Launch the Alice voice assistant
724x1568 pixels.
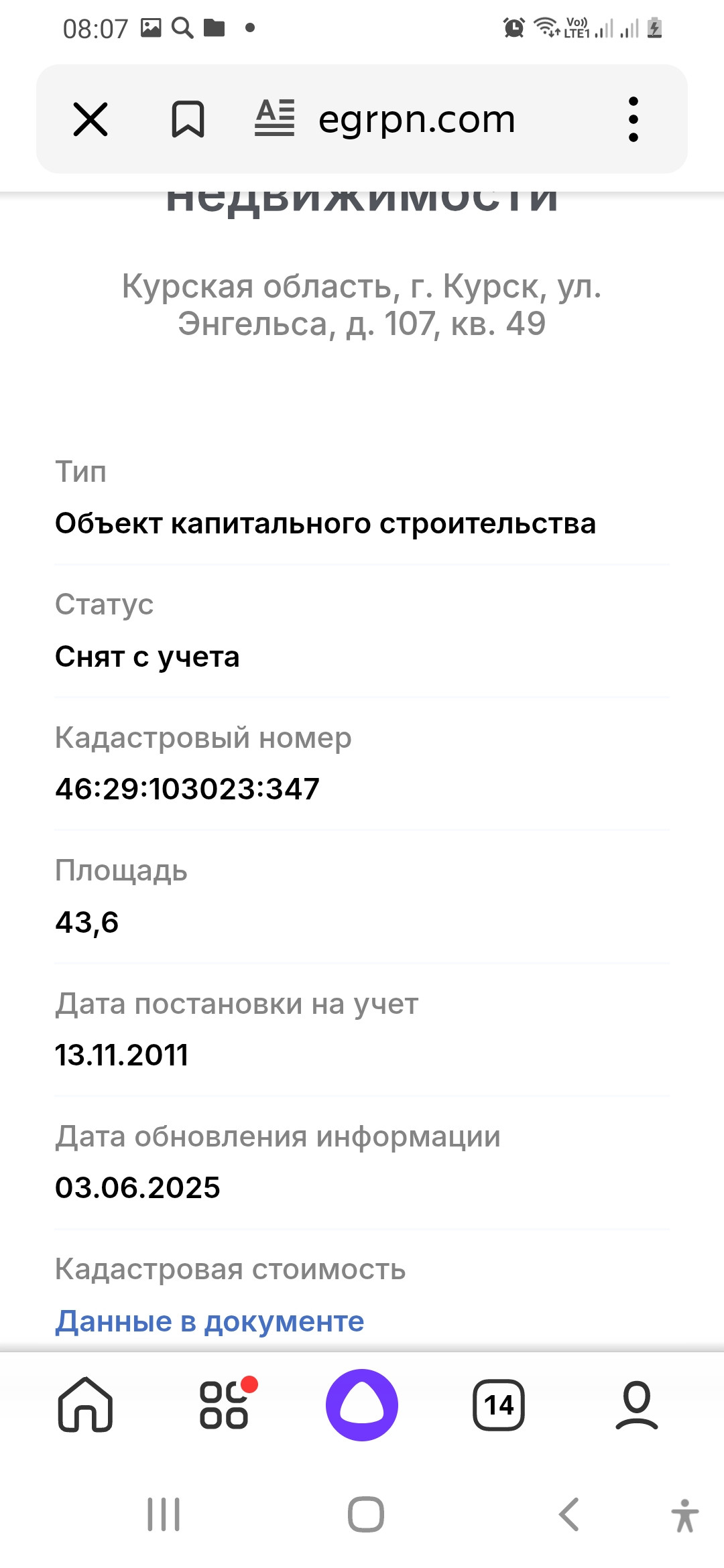[362, 1404]
